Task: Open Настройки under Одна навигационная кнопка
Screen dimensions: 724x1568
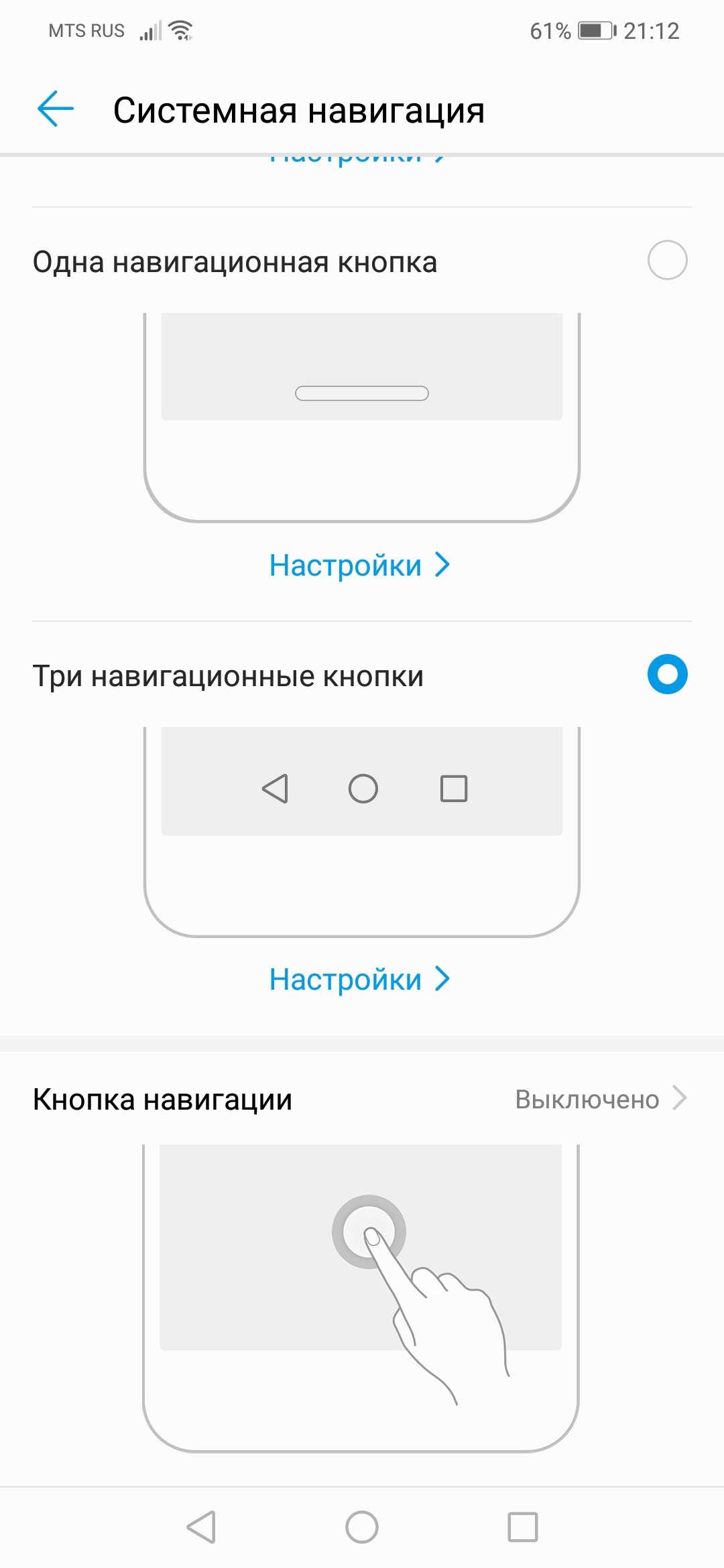Action: 359,566
